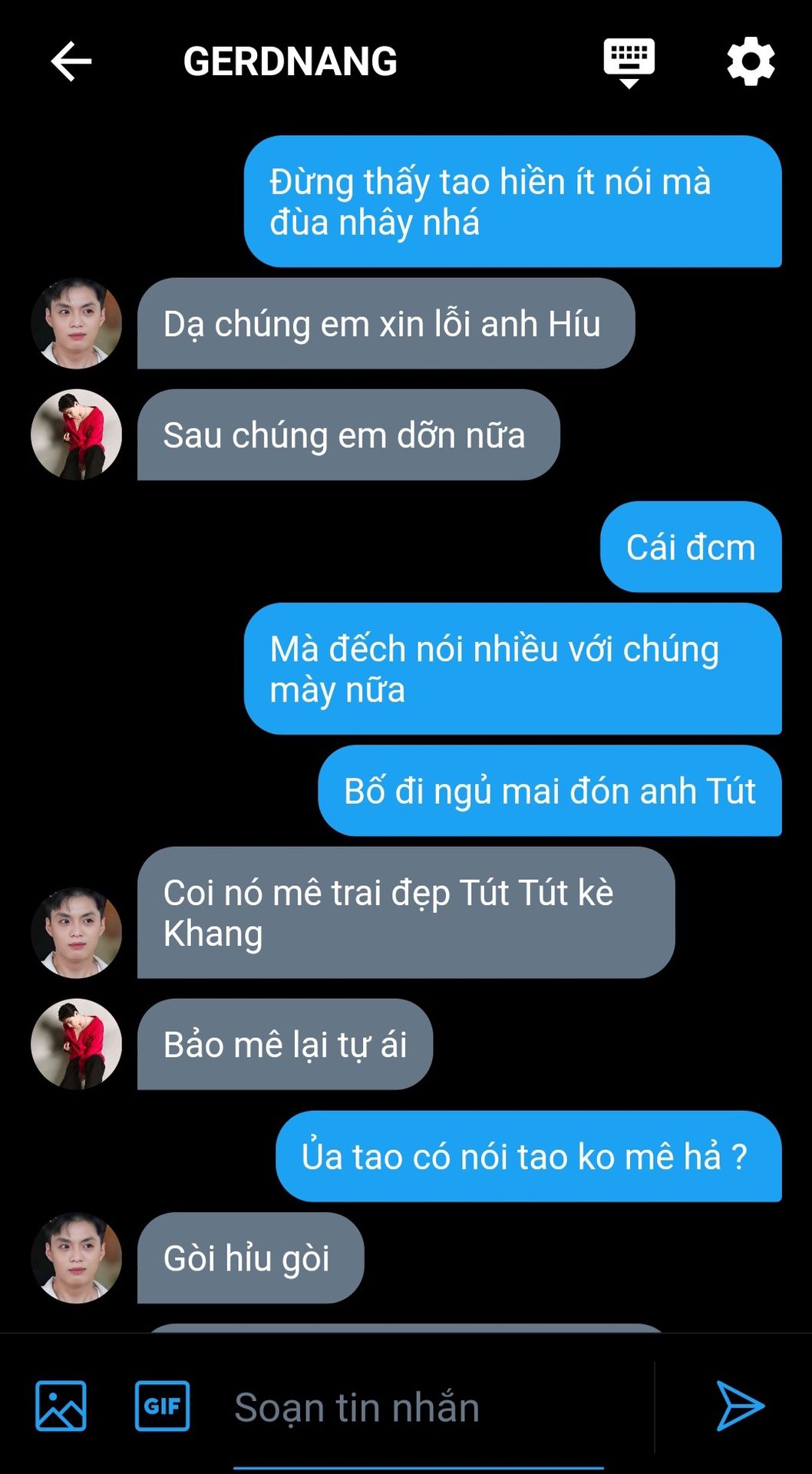Attach an image to the message
Image resolution: width=812 pixels, height=1474 pixels.
pos(61,1406)
